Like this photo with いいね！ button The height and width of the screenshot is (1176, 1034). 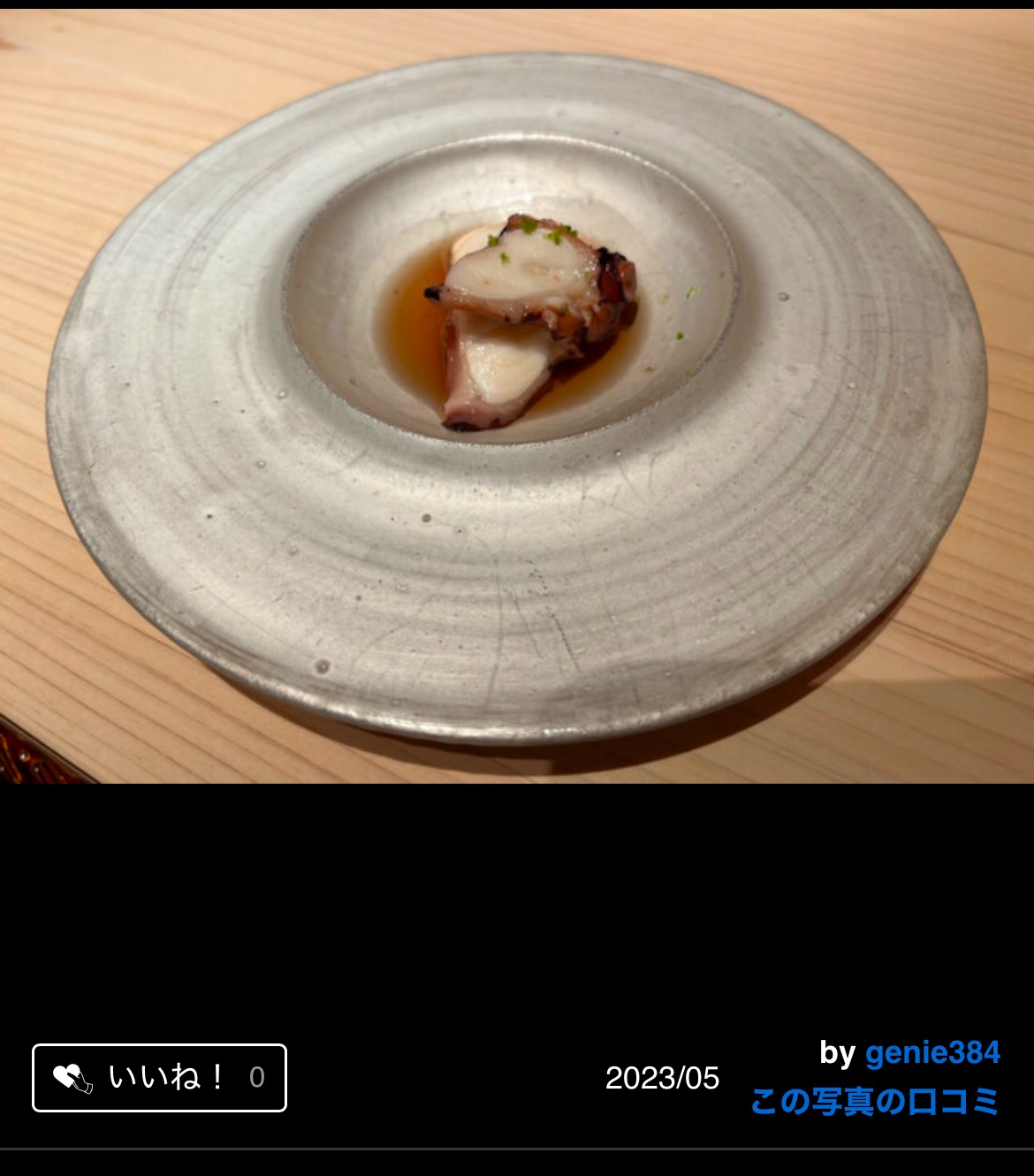pos(159,1078)
